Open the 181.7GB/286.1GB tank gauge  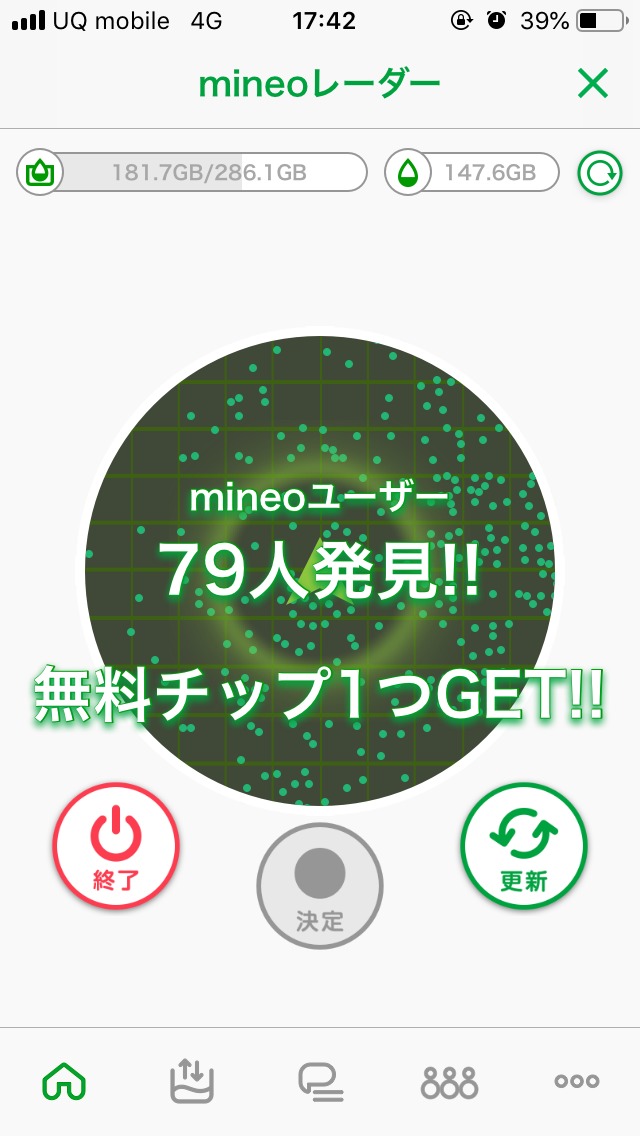[x=192, y=173]
